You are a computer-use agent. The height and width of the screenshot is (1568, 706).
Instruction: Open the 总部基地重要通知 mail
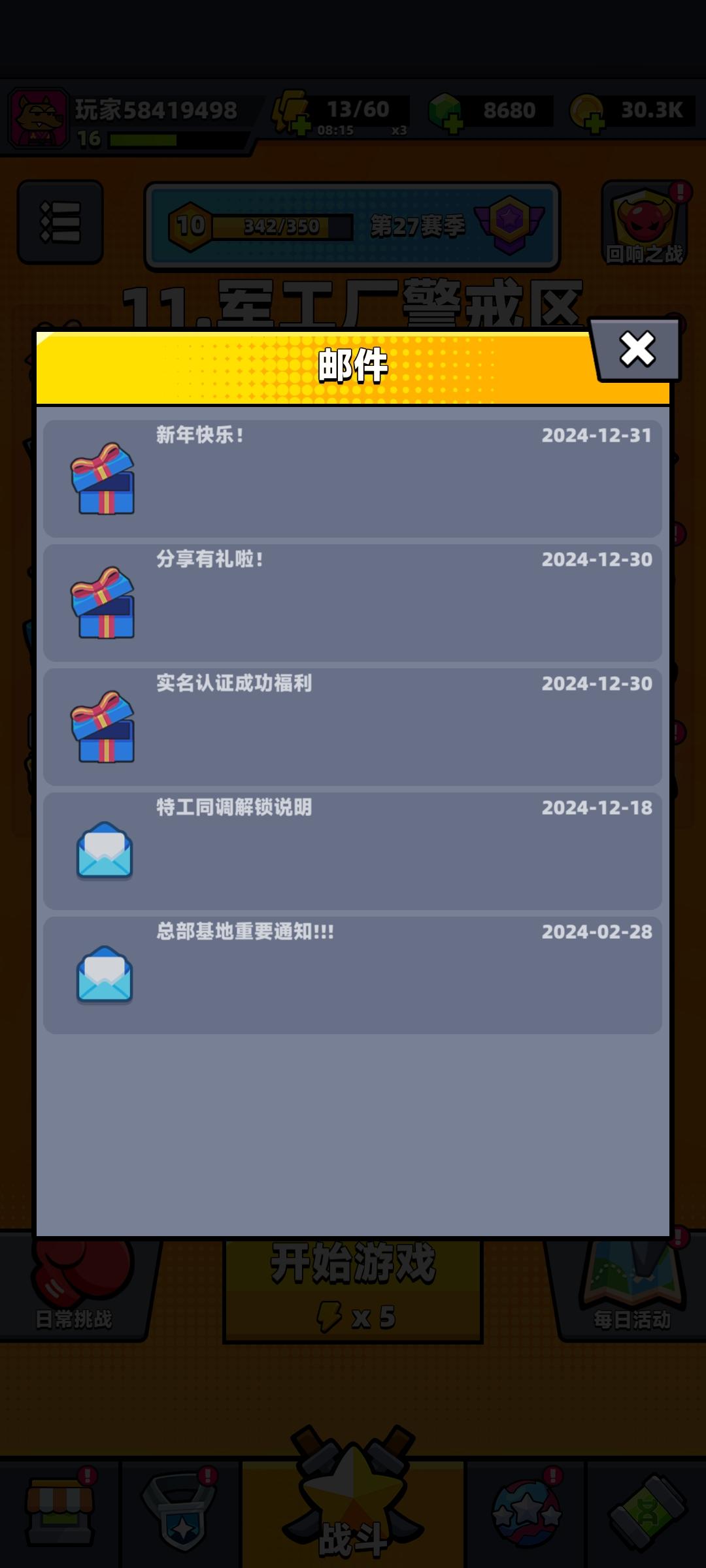353,973
